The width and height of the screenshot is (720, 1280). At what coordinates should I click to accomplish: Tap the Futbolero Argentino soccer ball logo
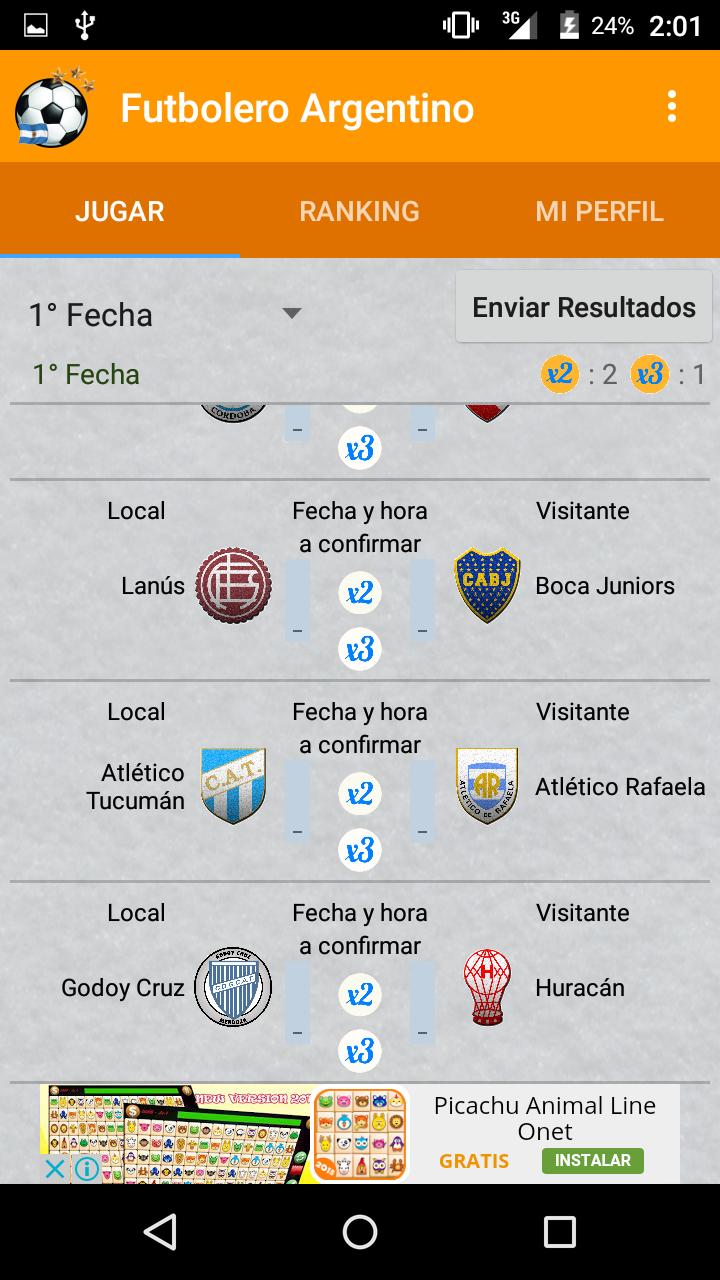(x=50, y=105)
